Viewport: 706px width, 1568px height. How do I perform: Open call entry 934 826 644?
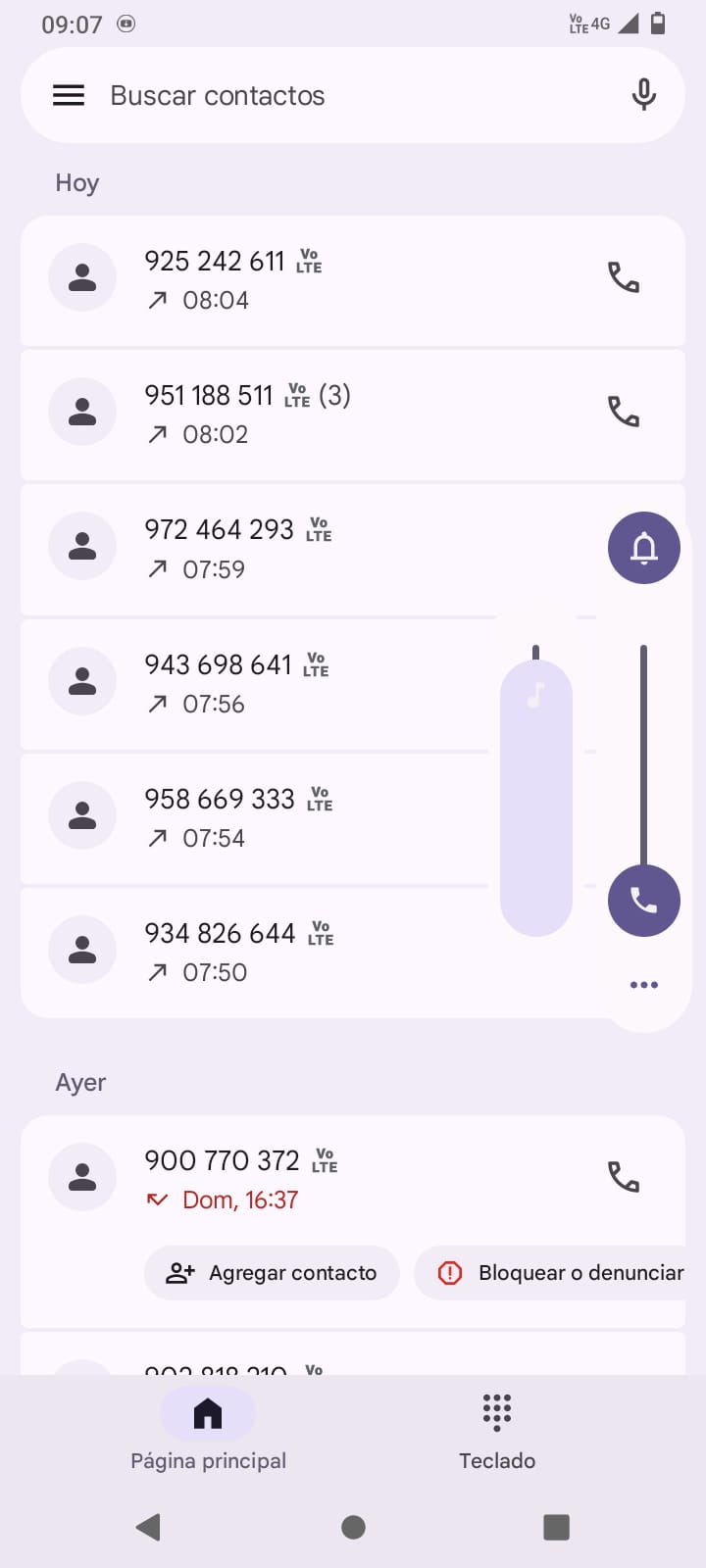[294, 952]
